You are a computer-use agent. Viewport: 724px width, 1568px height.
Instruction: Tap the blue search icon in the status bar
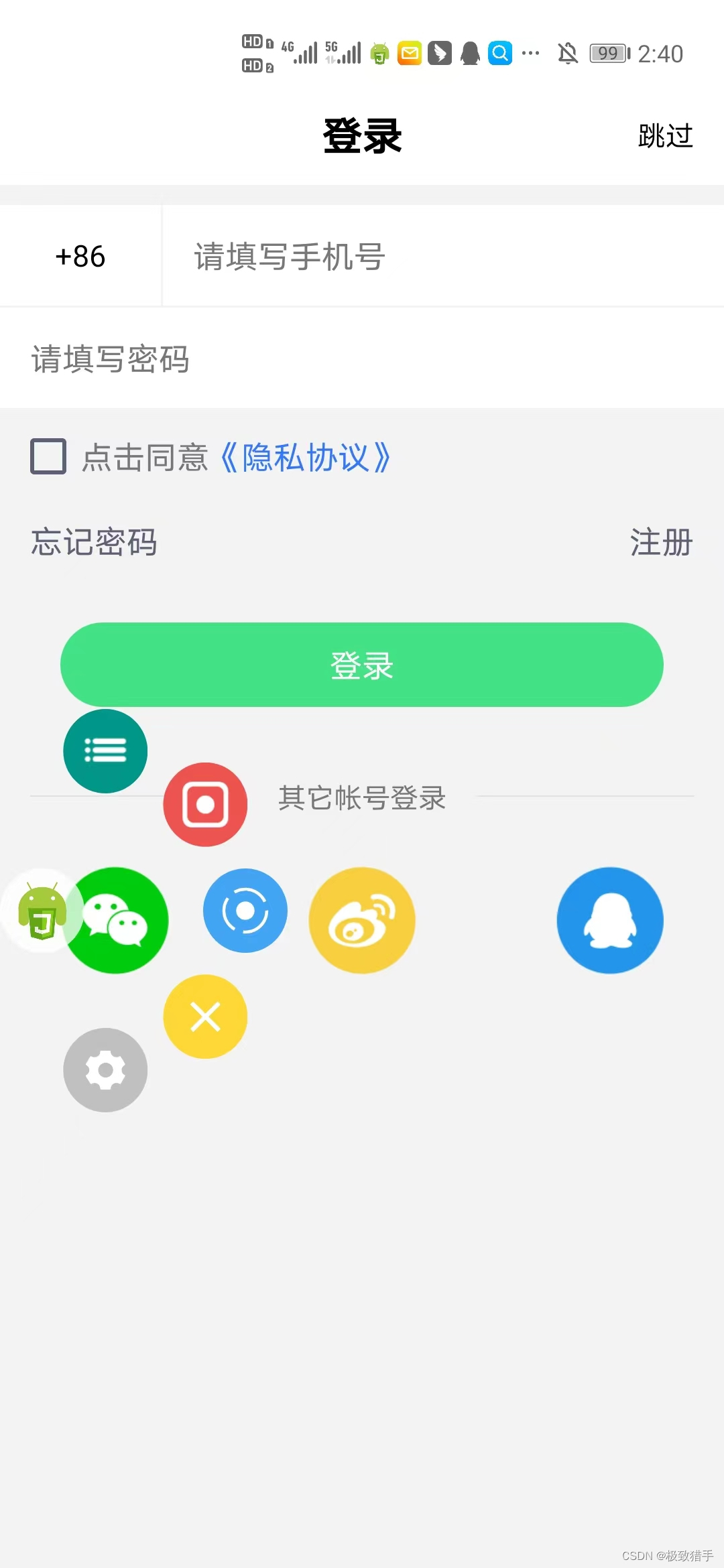(x=499, y=53)
